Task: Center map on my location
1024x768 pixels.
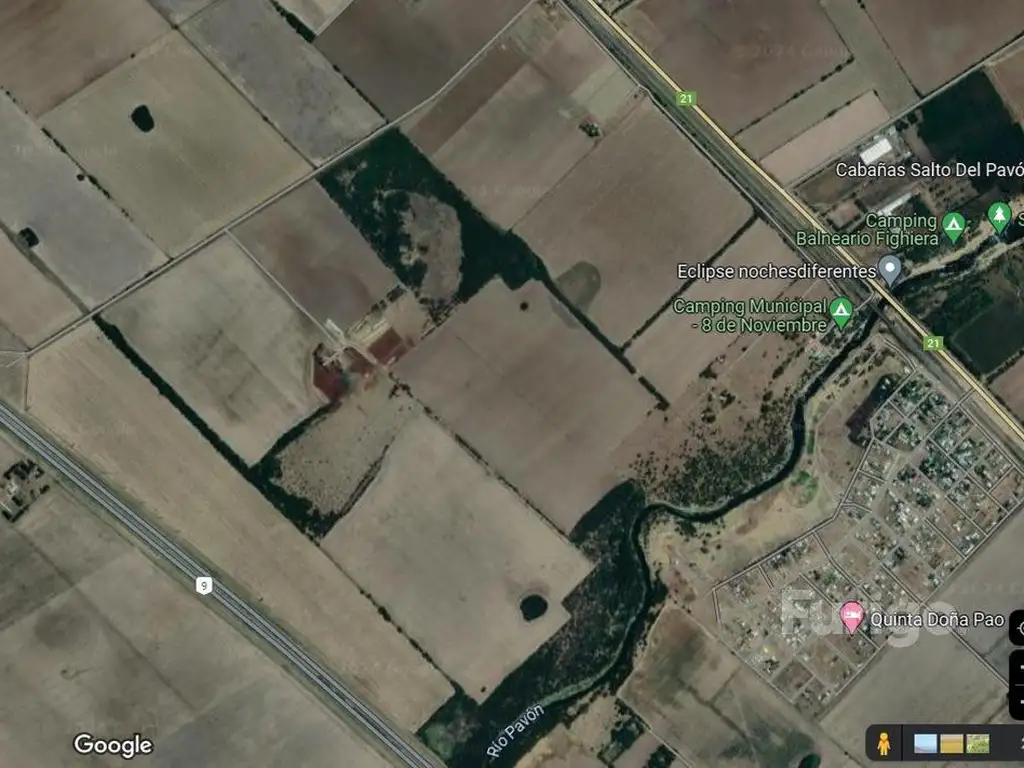Action: (1018, 627)
